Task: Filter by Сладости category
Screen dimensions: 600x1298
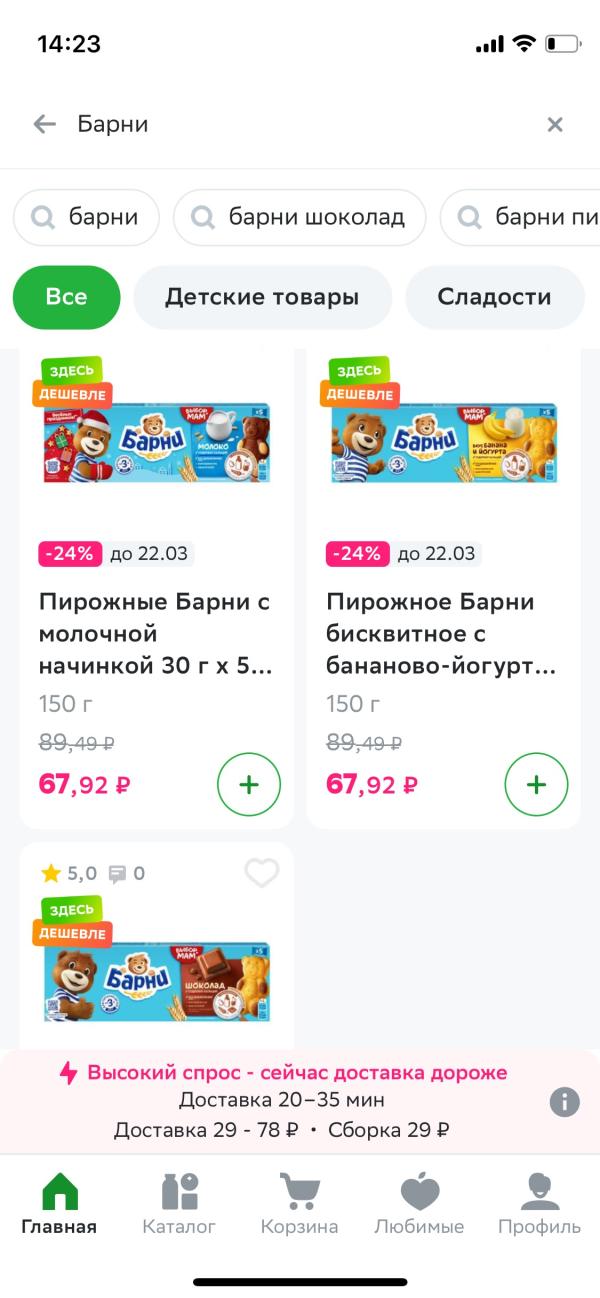Action: pyautogui.click(x=494, y=297)
